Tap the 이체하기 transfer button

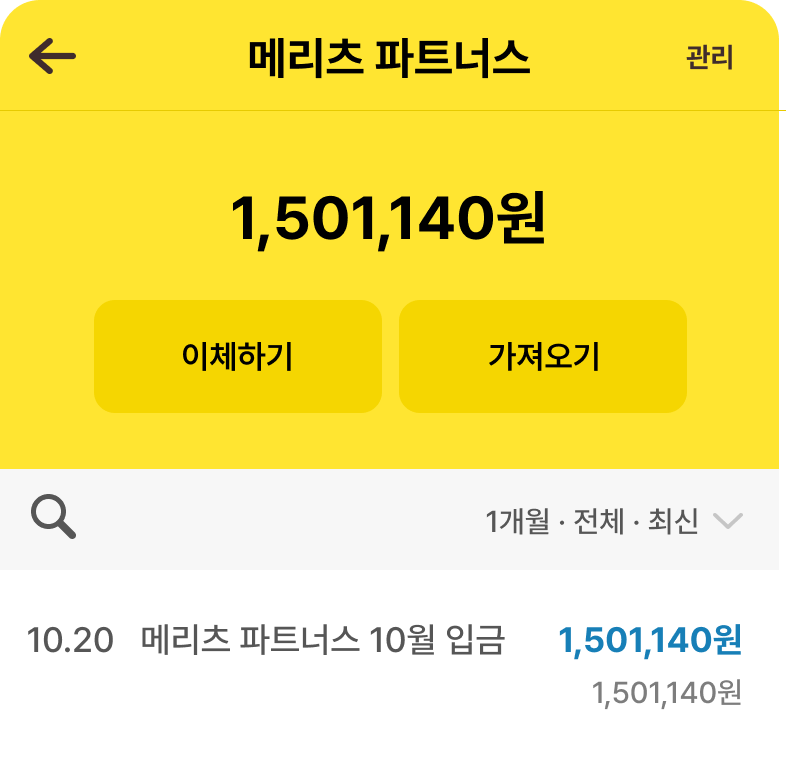coord(237,356)
